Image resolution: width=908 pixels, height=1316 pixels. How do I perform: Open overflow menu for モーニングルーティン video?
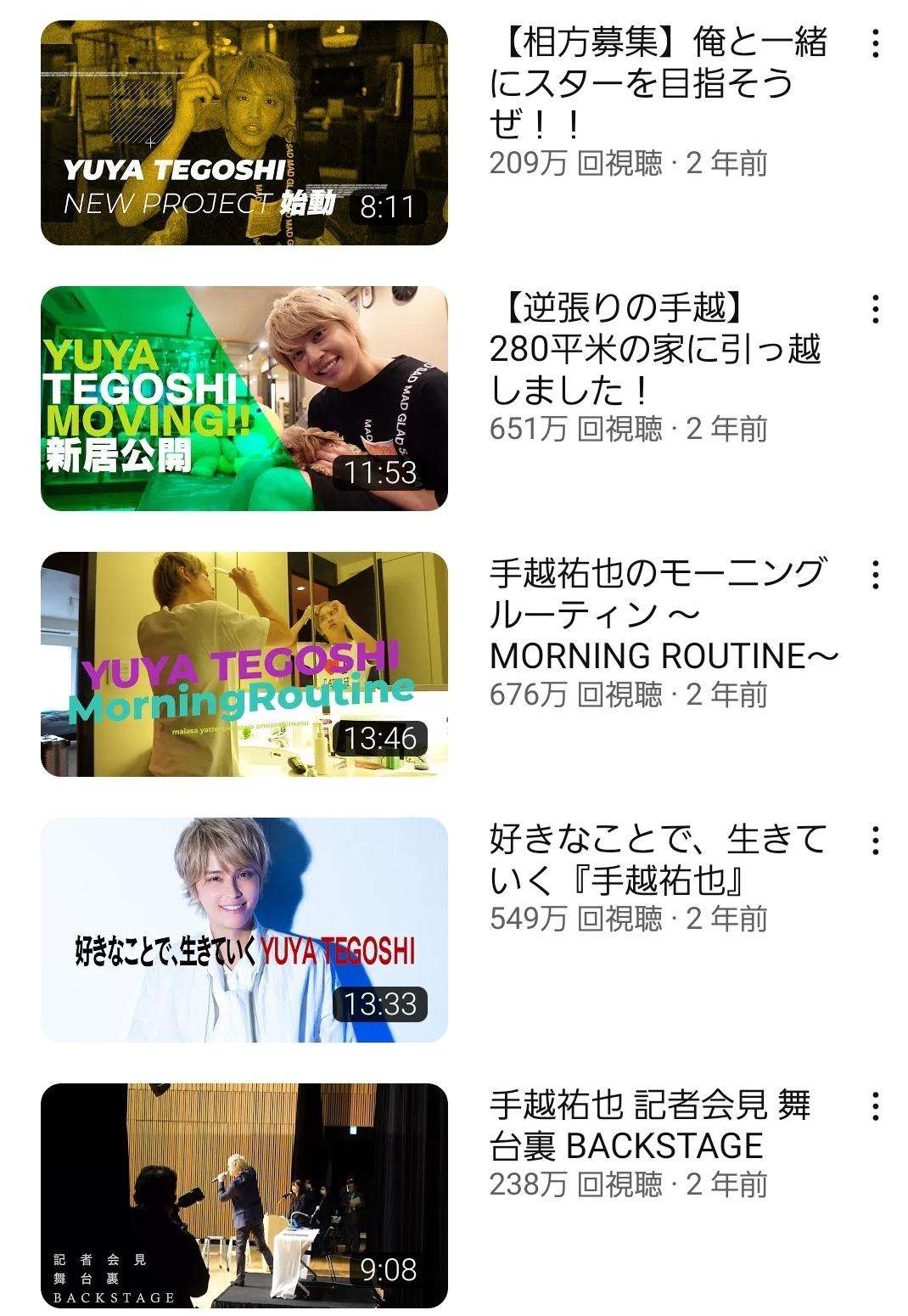(x=875, y=575)
